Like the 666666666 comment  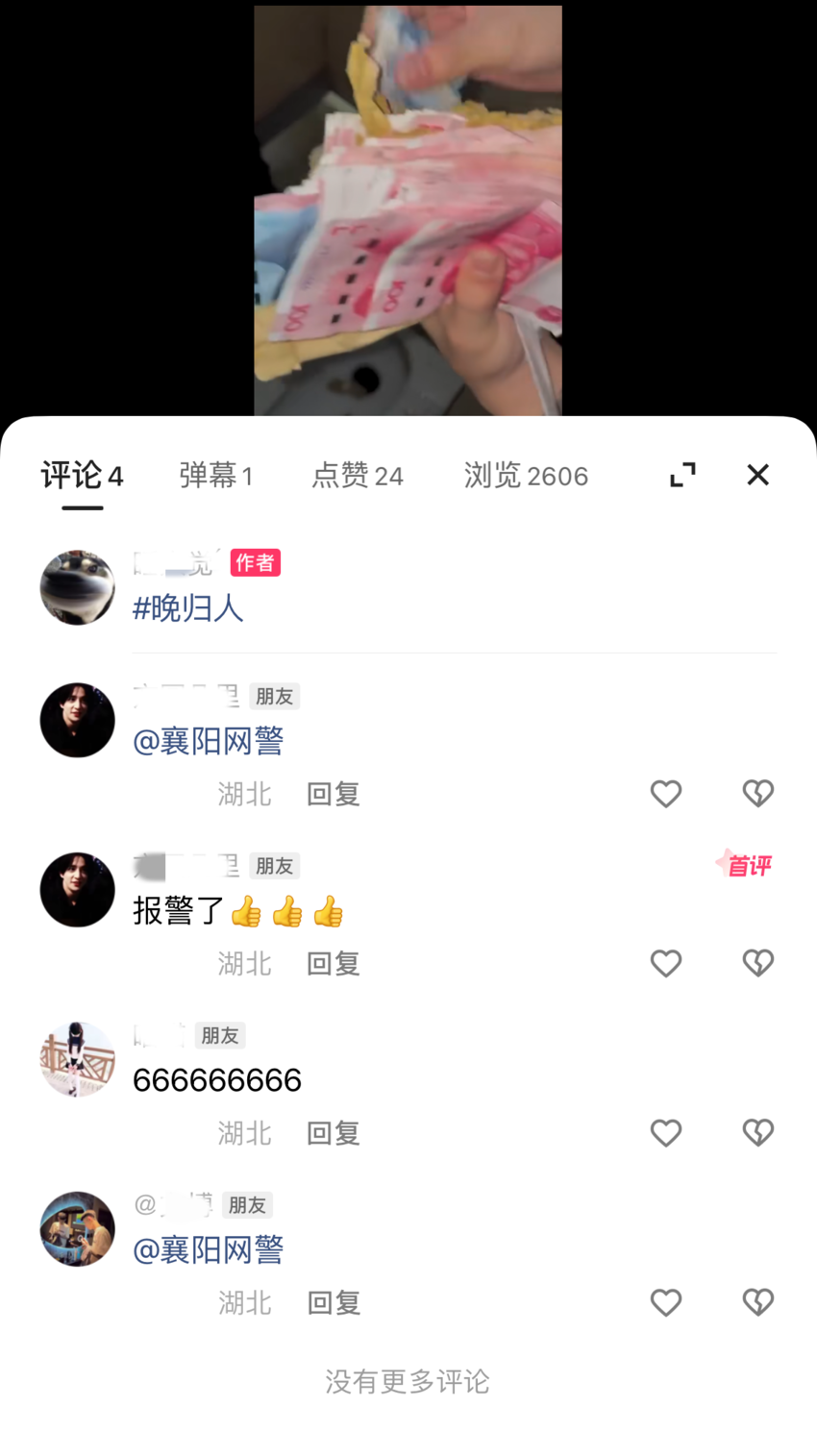tap(665, 1133)
